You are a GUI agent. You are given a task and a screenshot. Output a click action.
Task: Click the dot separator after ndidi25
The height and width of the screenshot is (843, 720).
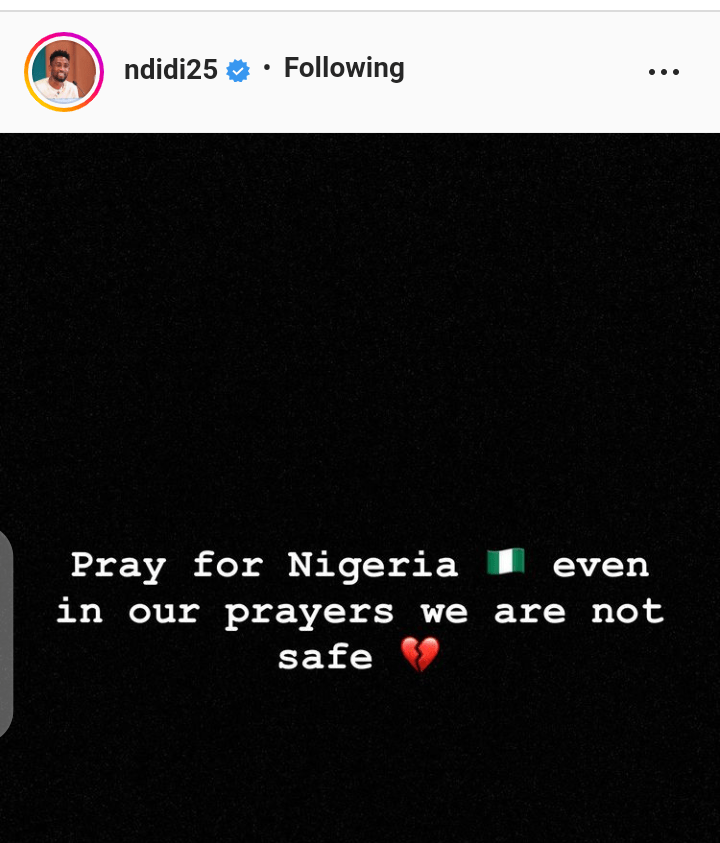[266, 68]
